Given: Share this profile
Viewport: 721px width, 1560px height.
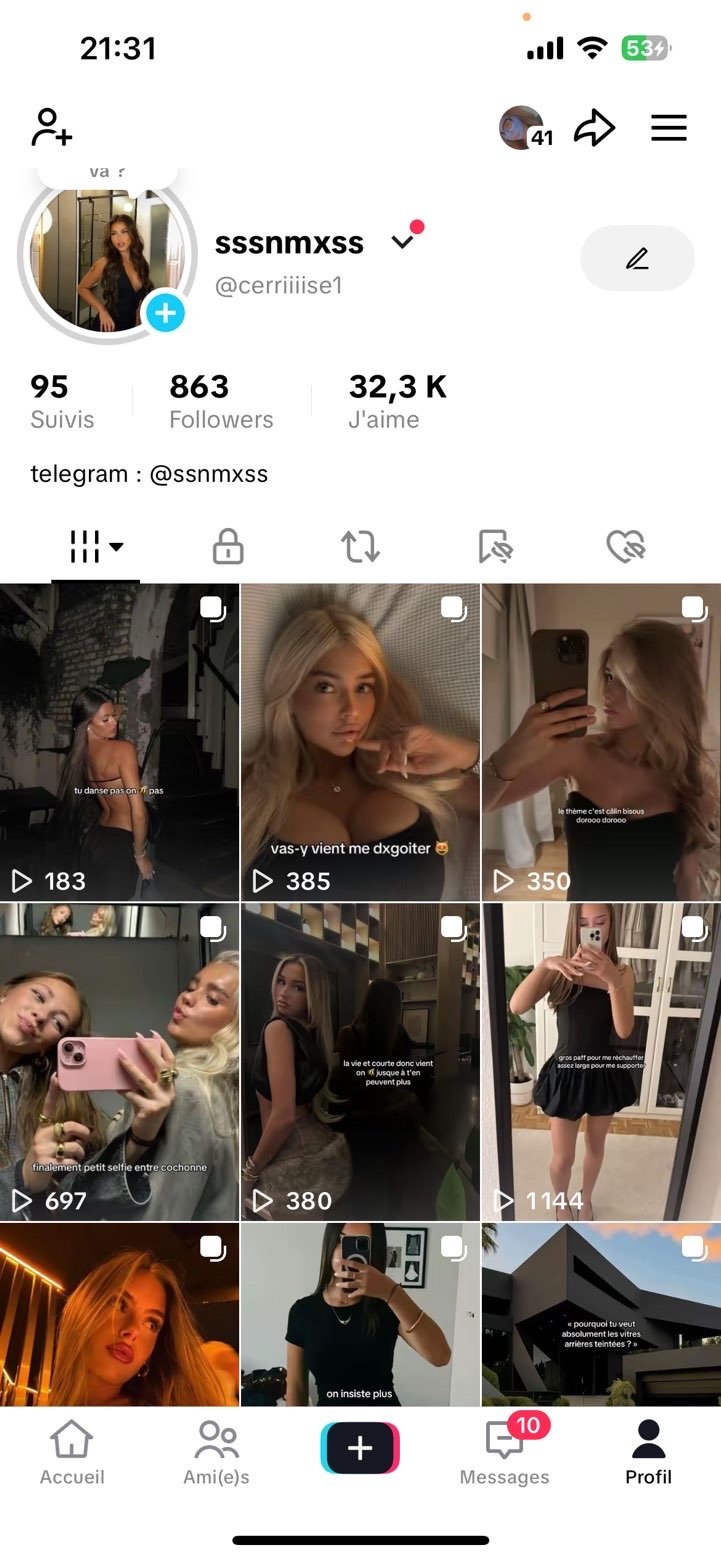Looking at the screenshot, I should 594,128.
